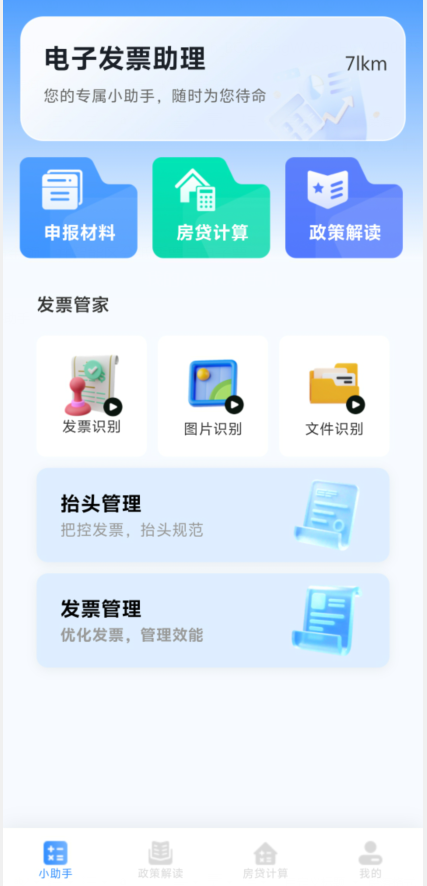Switch to the 政策解读 bottom tab
Viewport: 427px width, 886px height.
click(160, 859)
